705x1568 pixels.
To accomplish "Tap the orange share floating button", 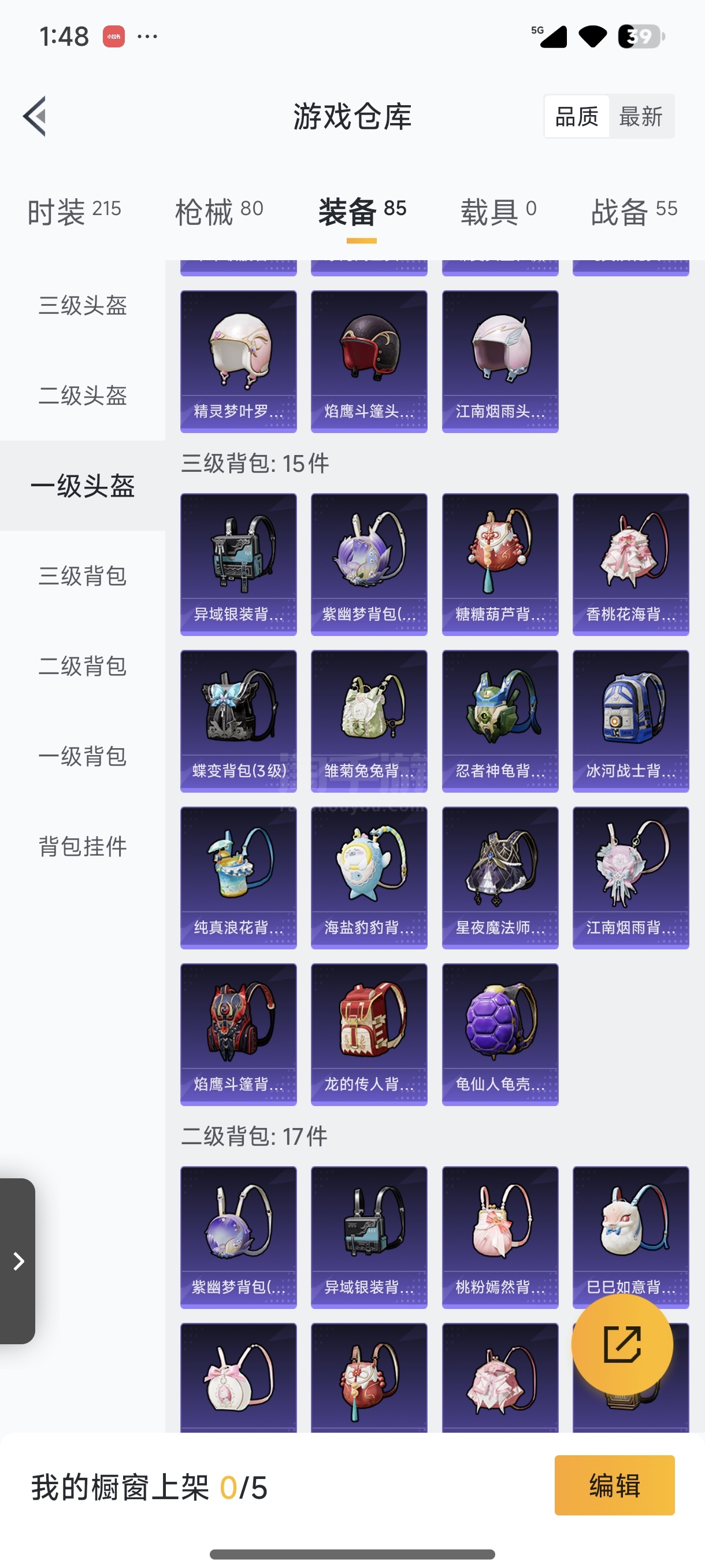I will coord(622,1344).
